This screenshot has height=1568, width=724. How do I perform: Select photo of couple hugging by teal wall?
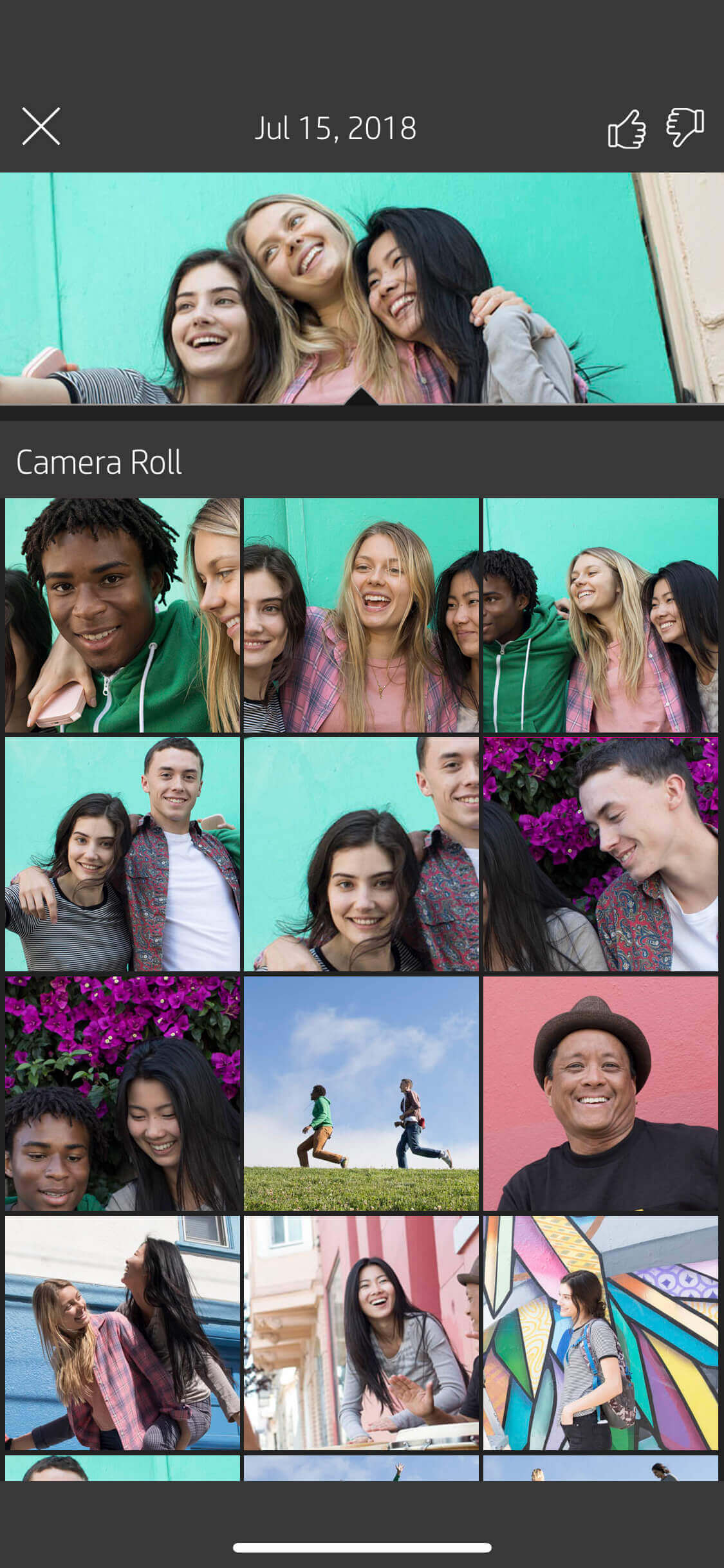coord(122,854)
